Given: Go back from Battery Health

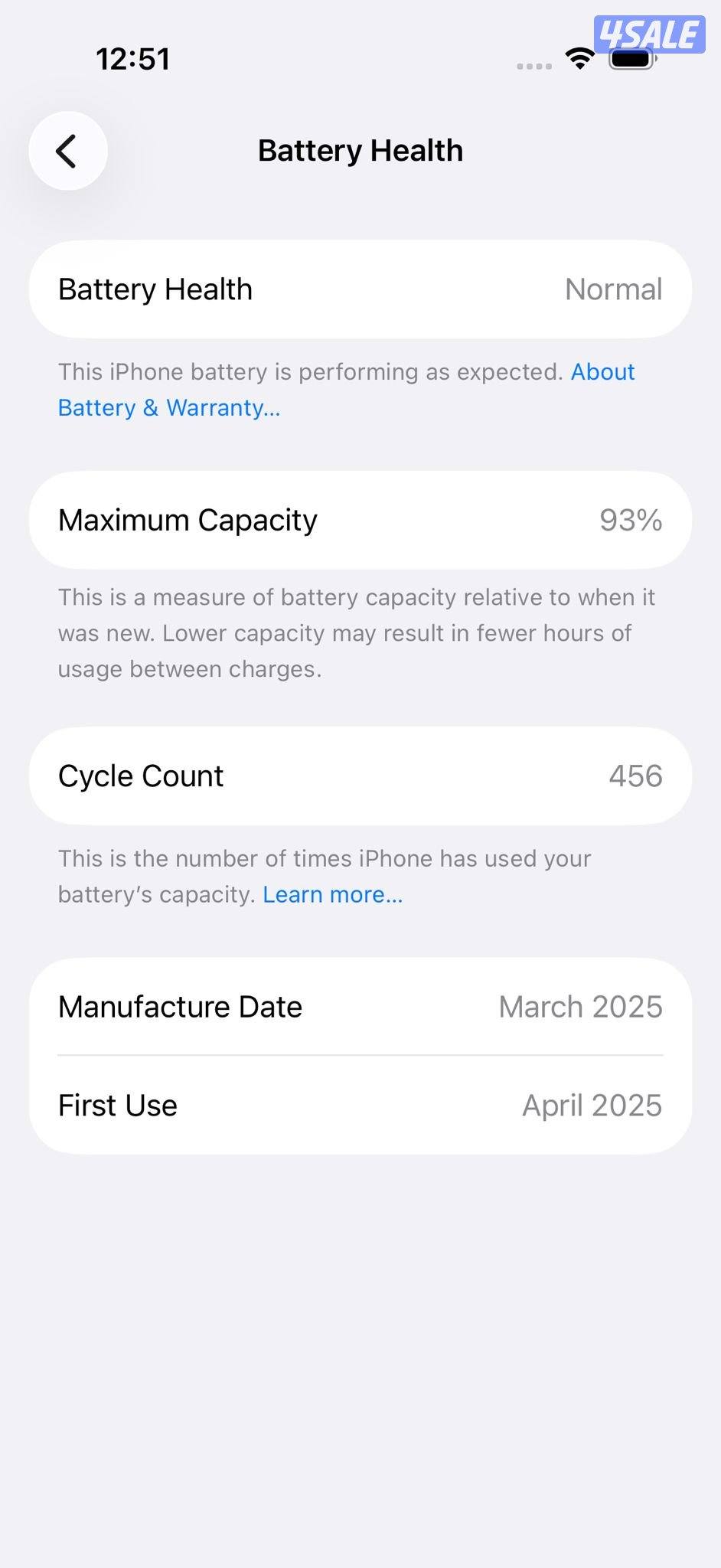Looking at the screenshot, I should [x=67, y=151].
